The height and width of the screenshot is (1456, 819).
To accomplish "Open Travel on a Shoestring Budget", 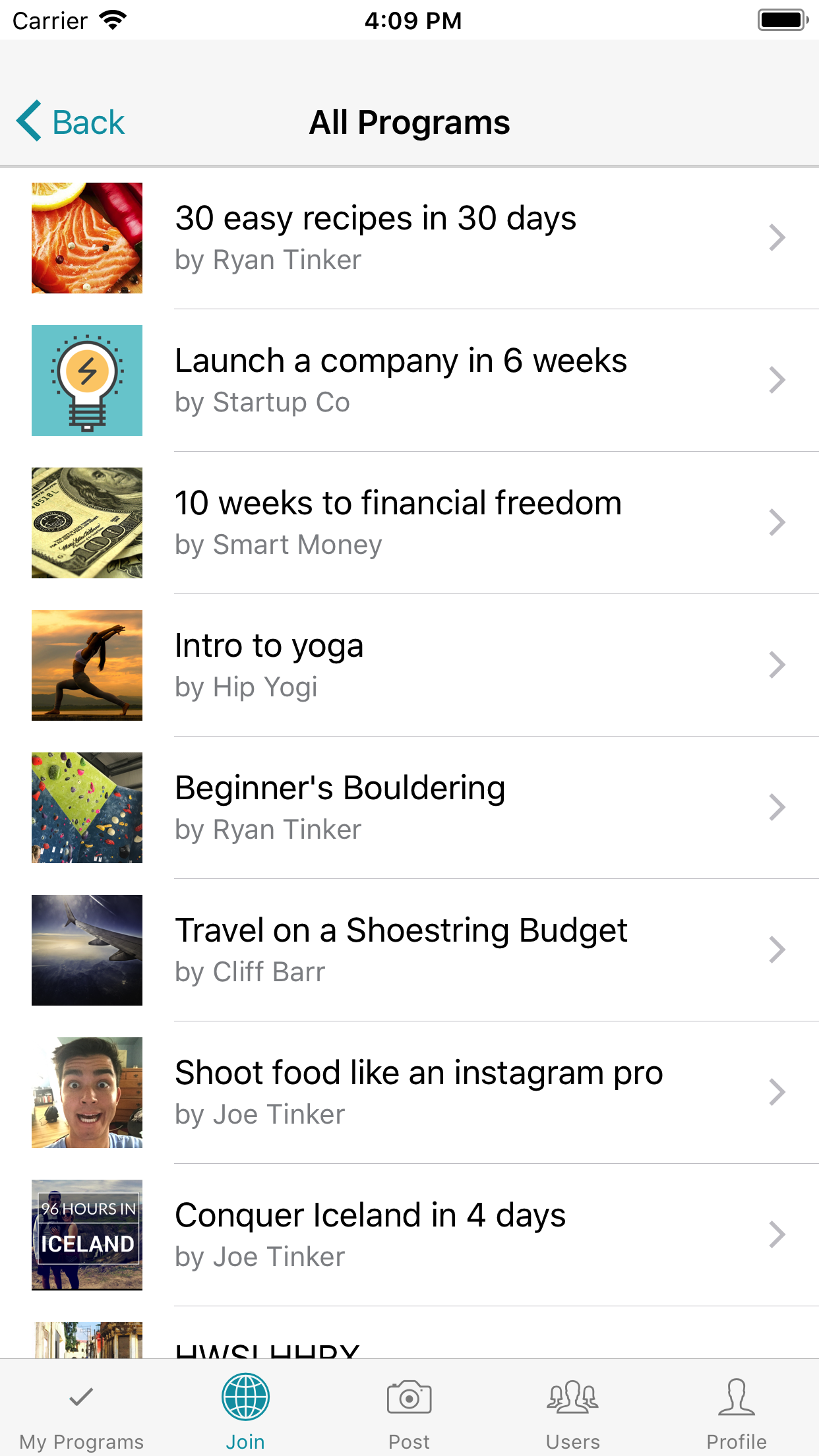I will tap(409, 950).
